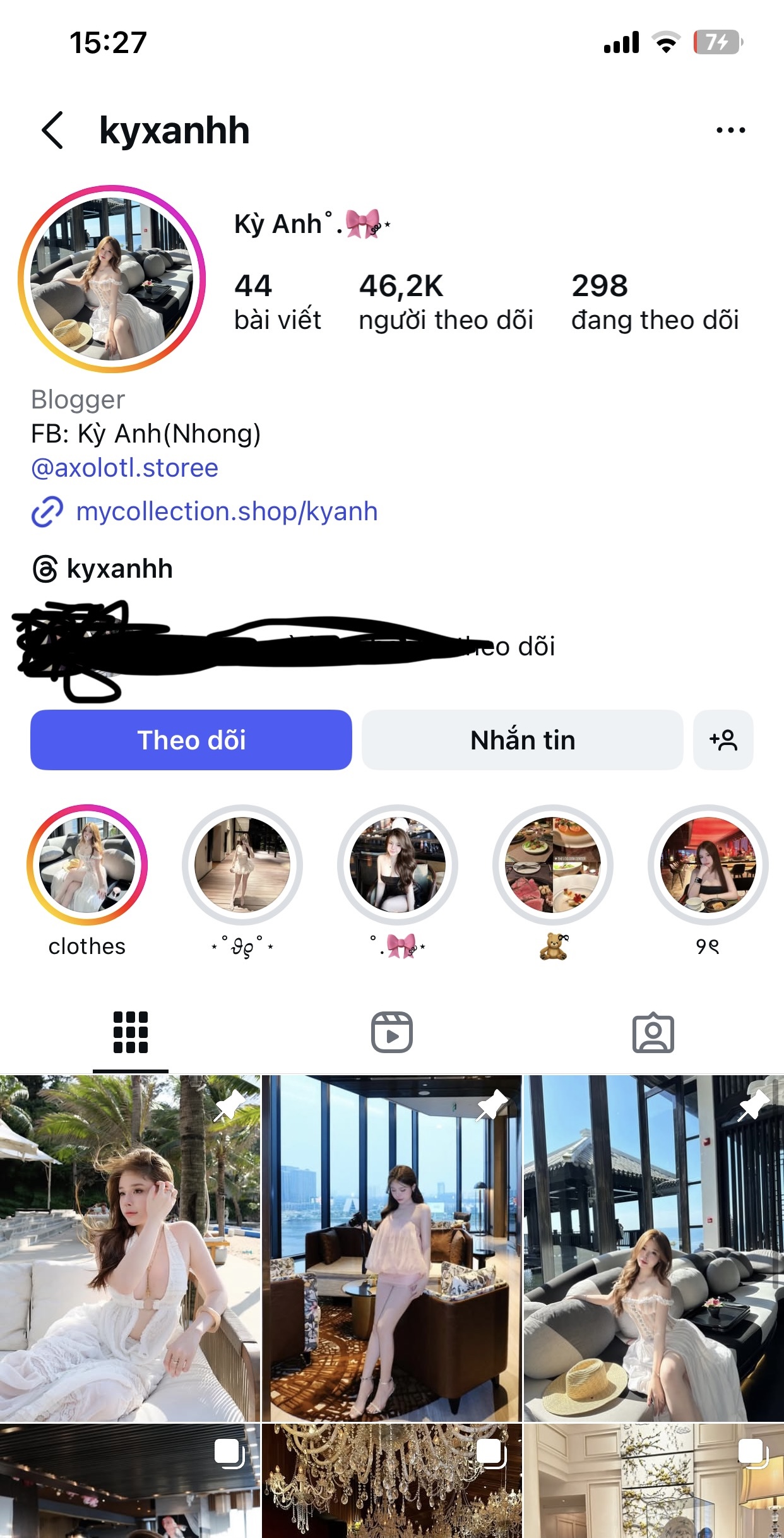Open the pinned beach white dress post

pyautogui.click(x=130, y=1248)
